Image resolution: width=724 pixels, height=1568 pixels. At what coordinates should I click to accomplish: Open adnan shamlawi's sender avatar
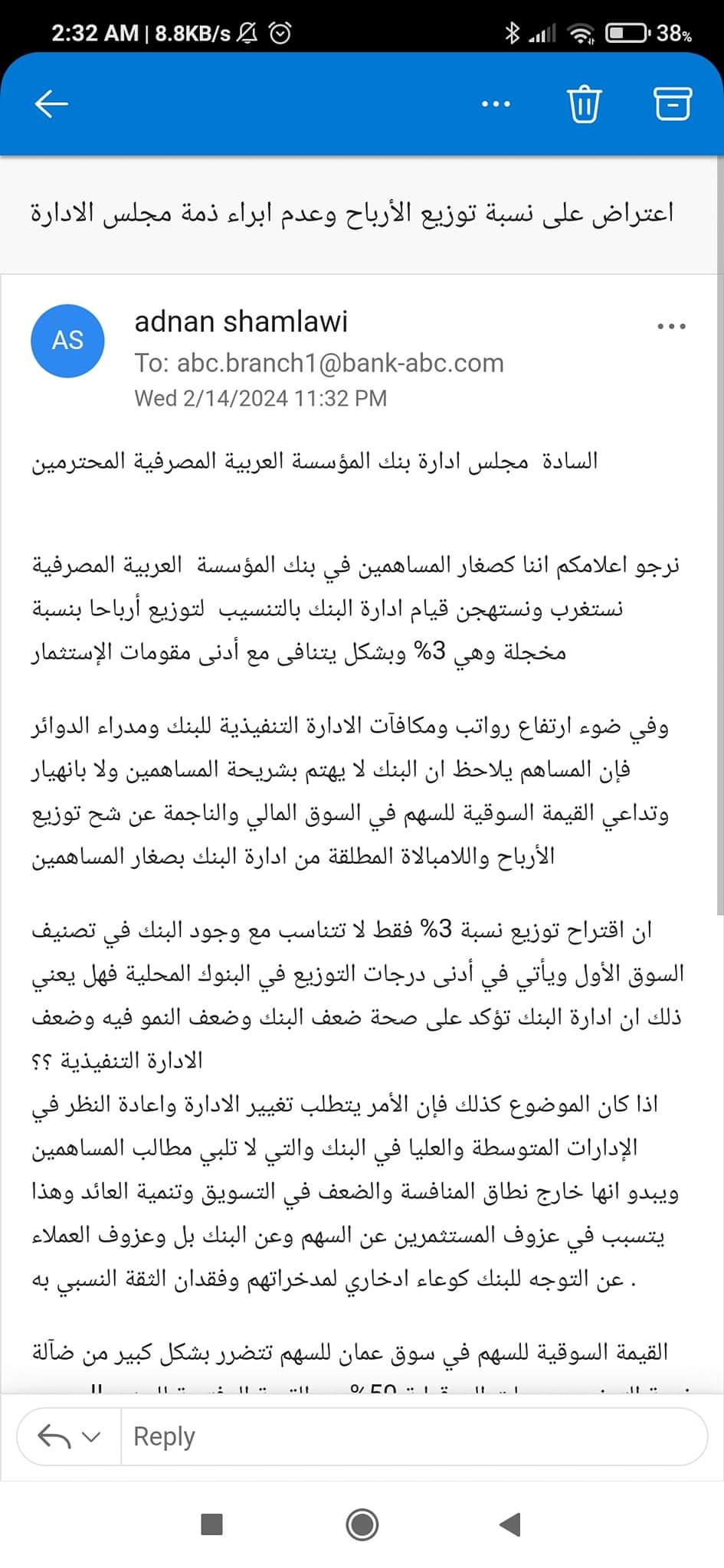pos(67,341)
